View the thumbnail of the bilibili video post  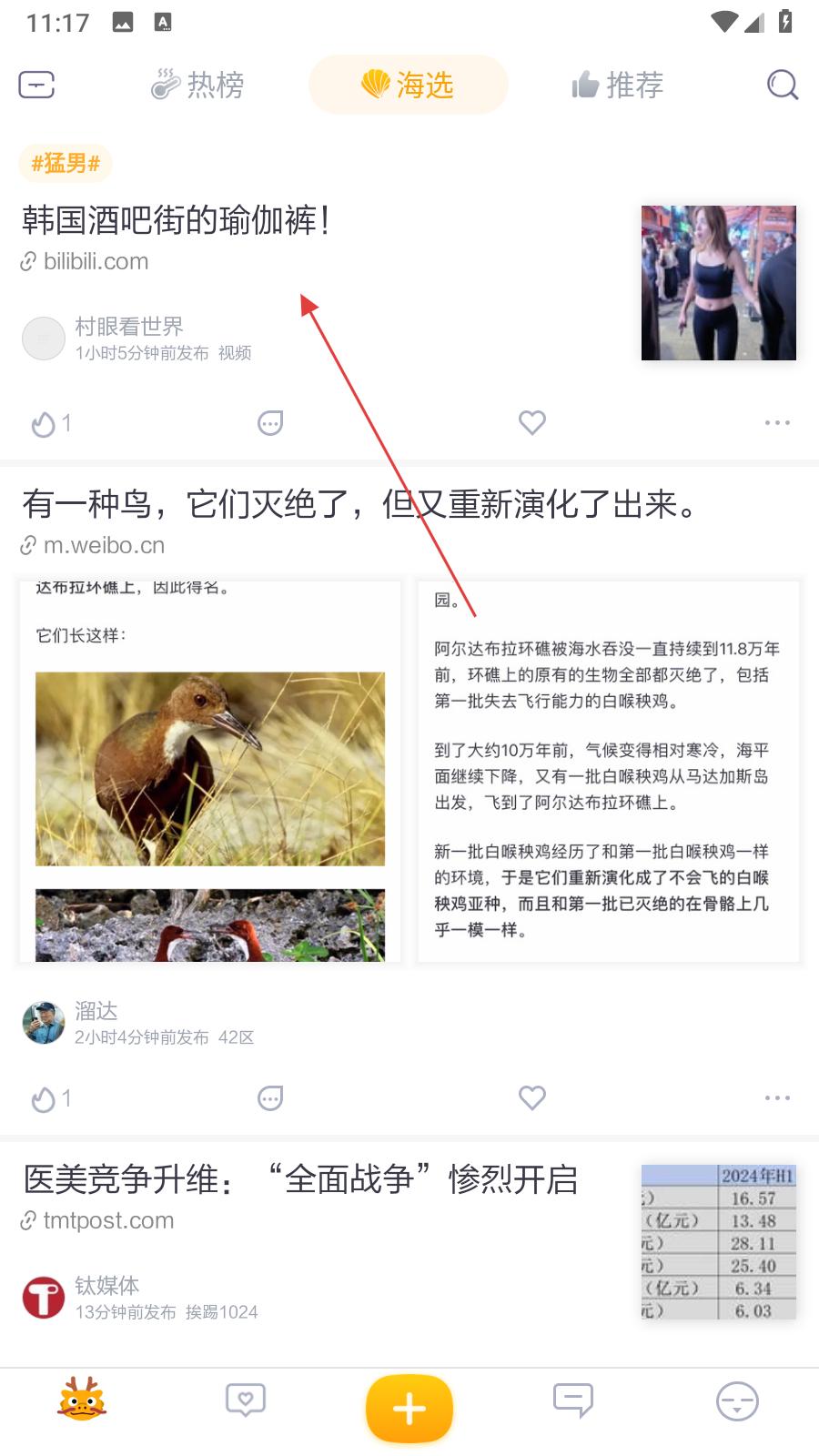pos(718,283)
